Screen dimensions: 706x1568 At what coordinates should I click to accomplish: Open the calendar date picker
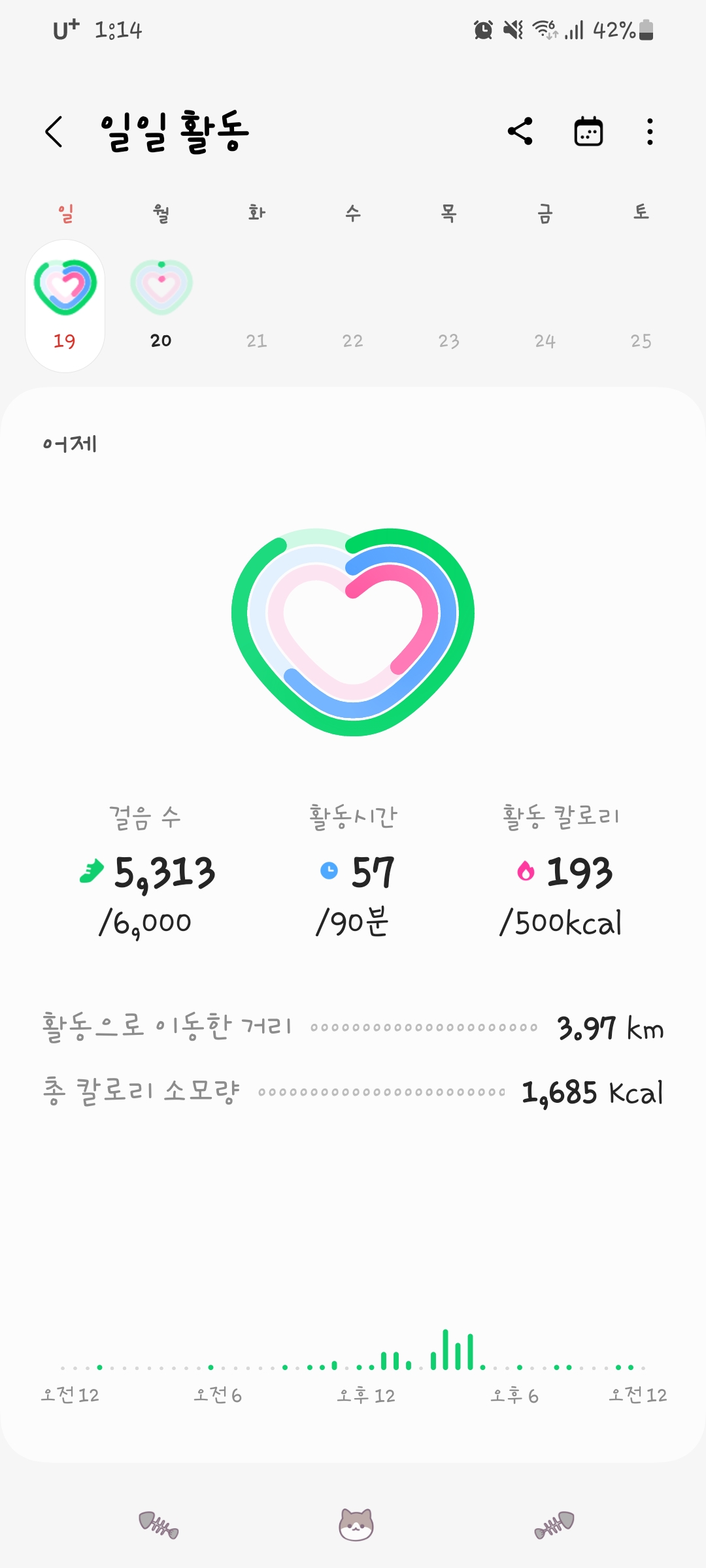point(588,132)
